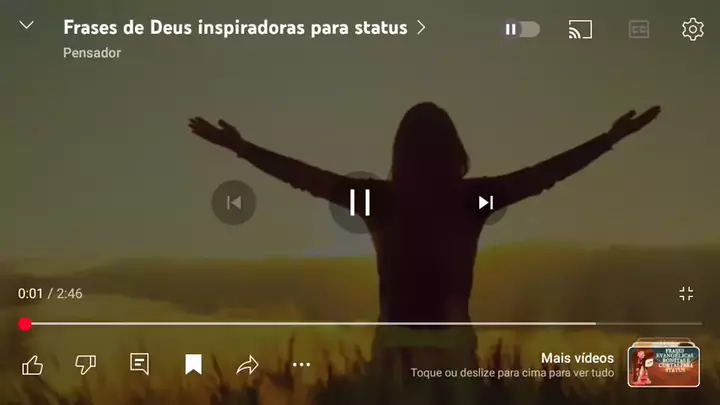Open the three-dot more options
Screen dimensions: 720x405
point(301,365)
